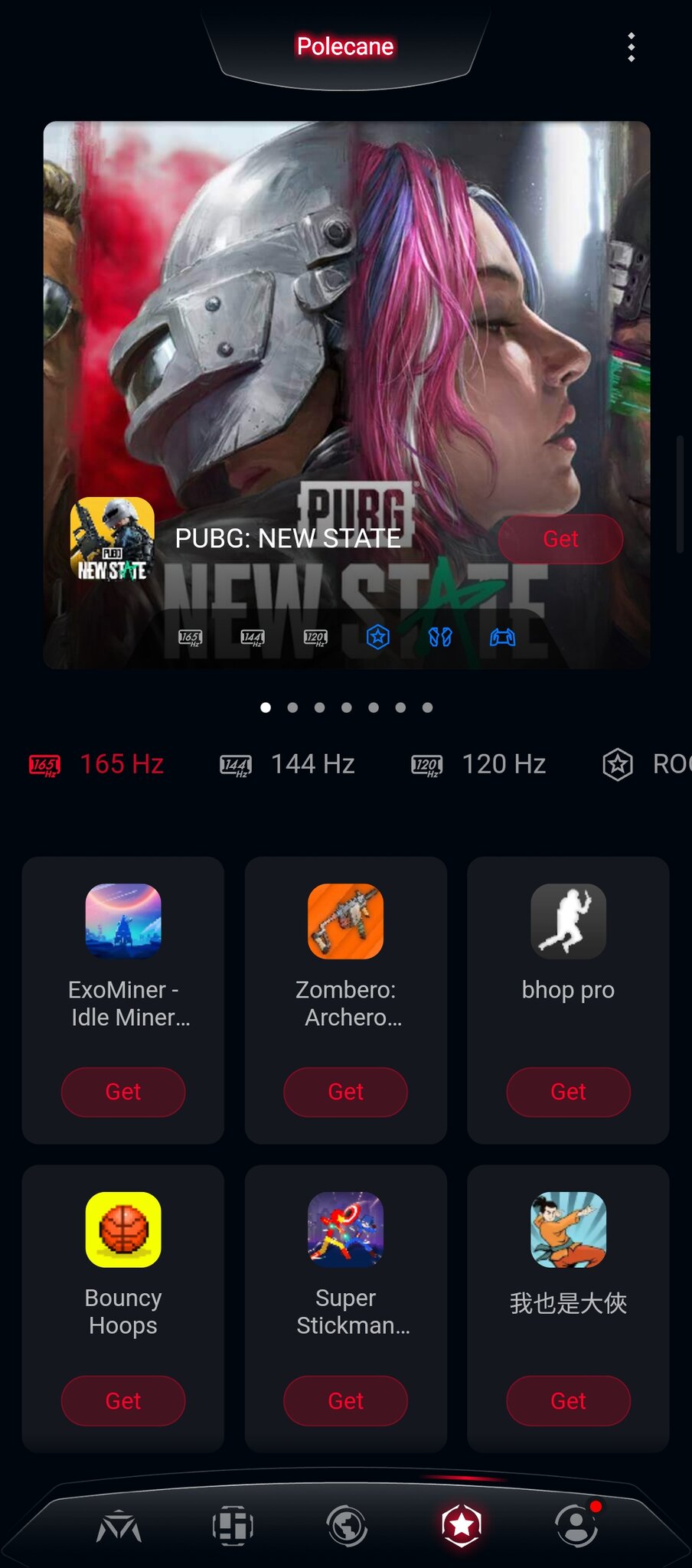Get the 我也是大侠 game
The height and width of the screenshot is (1568, 692).
pos(568,1400)
